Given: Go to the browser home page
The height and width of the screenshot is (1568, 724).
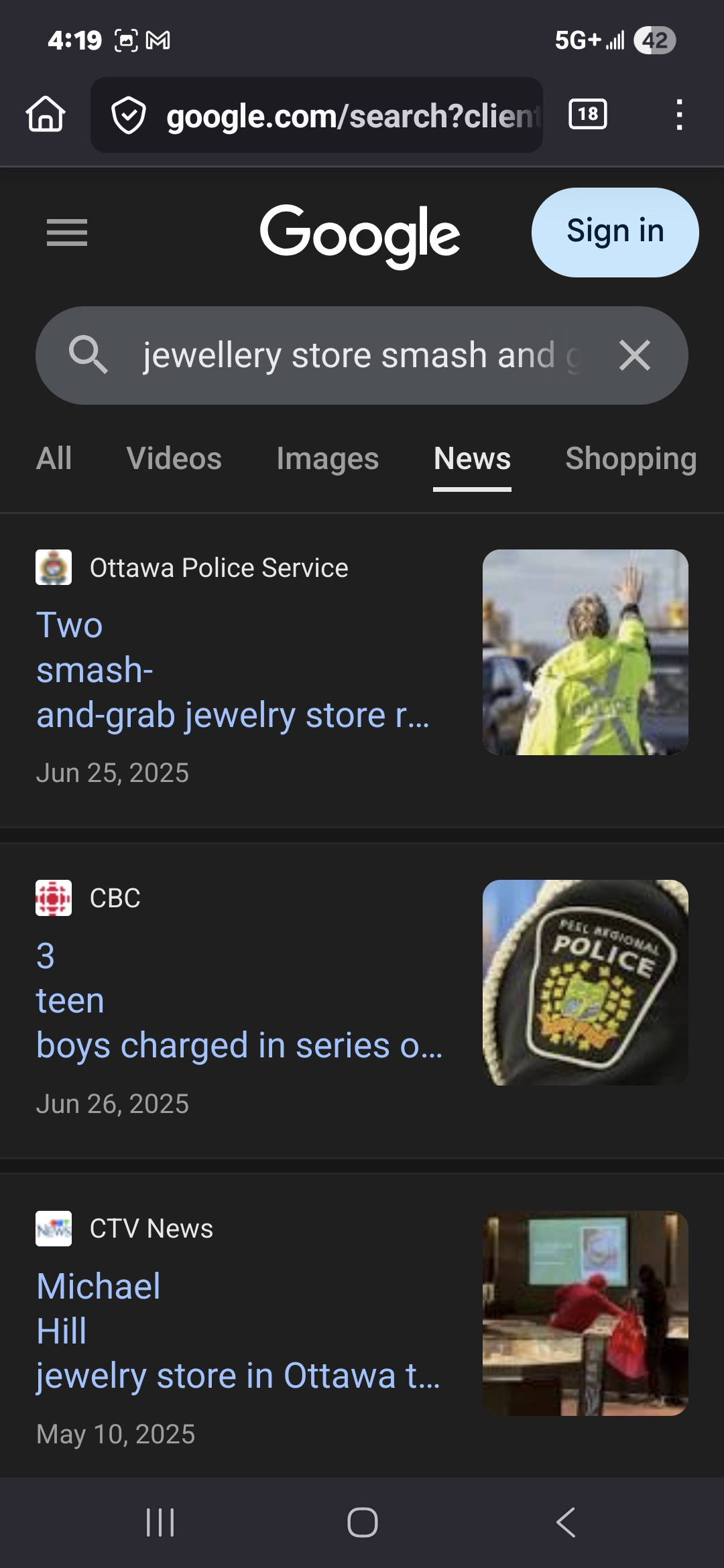Looking at the screenshot, I should click(46, 115).
